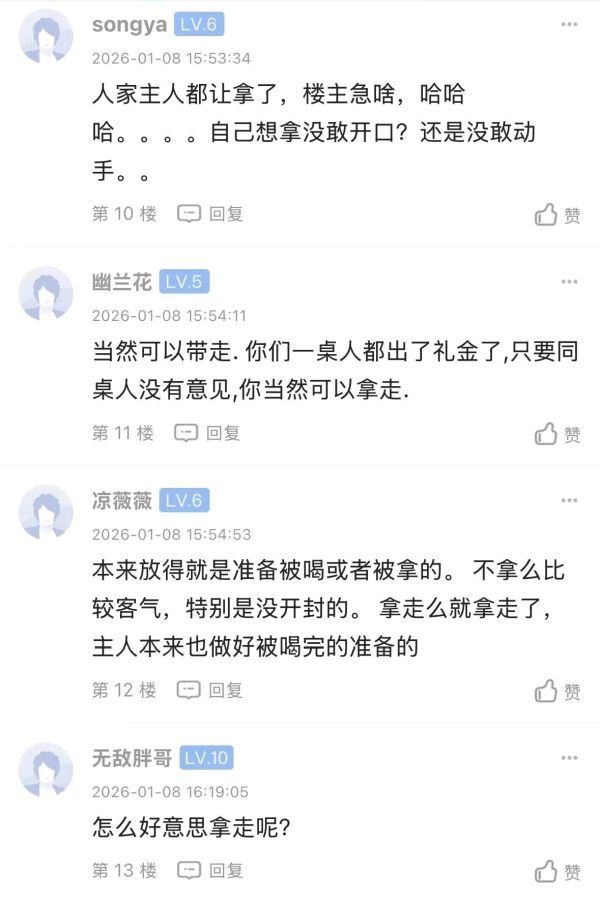Open 幽兰花's profile avatar

pos(46,293)
